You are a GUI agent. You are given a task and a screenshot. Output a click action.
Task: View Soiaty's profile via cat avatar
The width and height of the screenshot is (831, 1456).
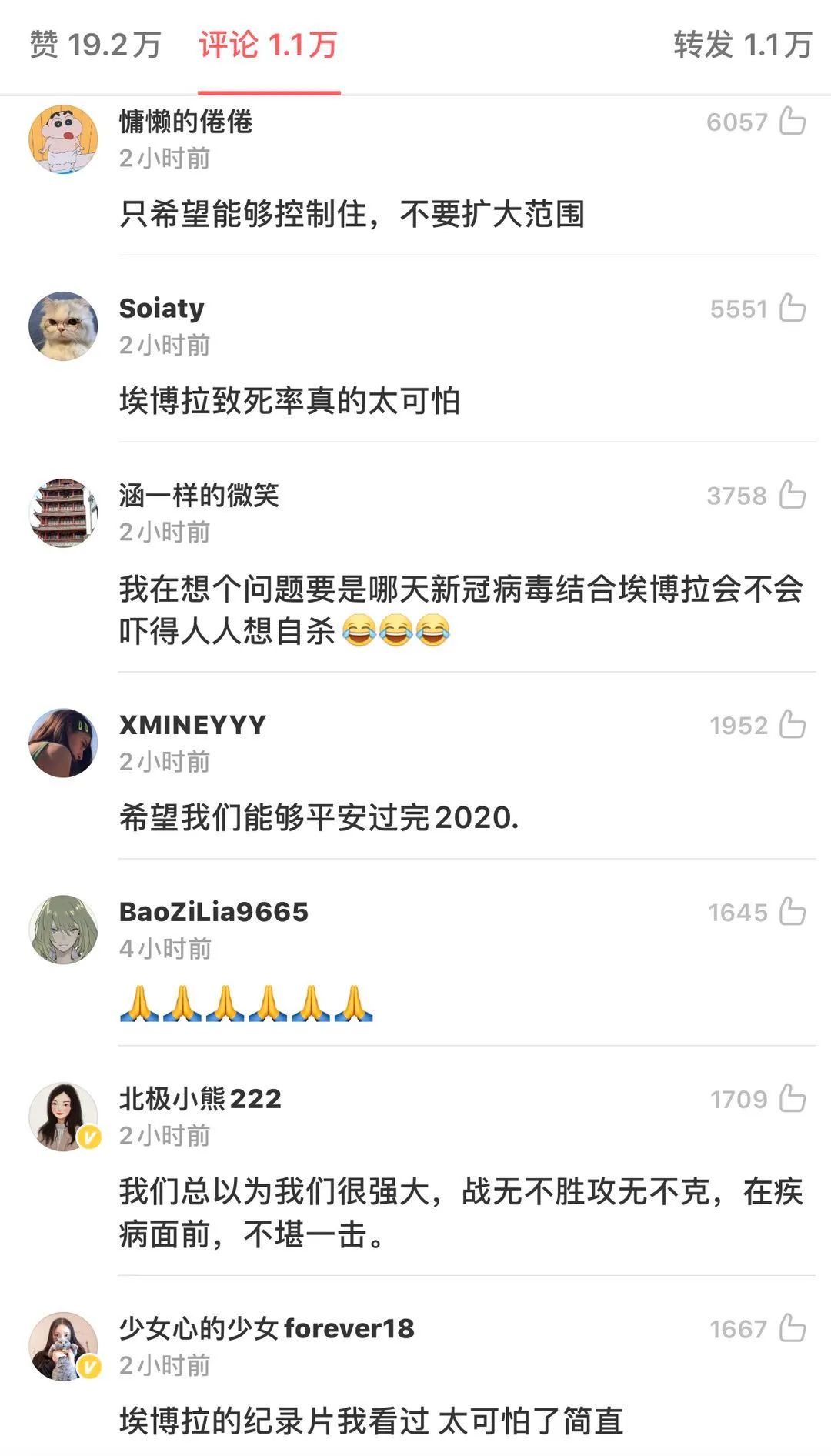click(x=63, y=326)
